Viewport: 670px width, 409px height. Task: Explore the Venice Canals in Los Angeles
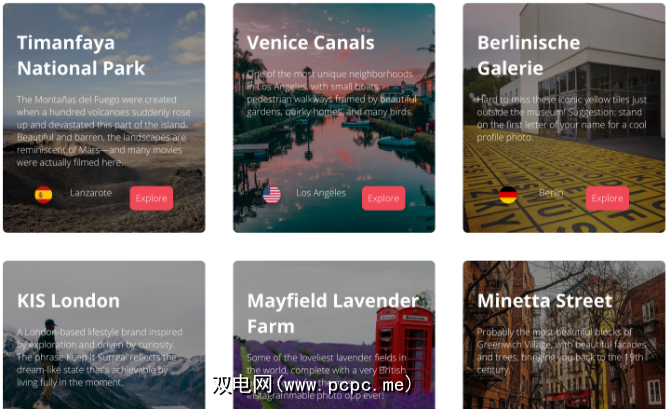383,198
